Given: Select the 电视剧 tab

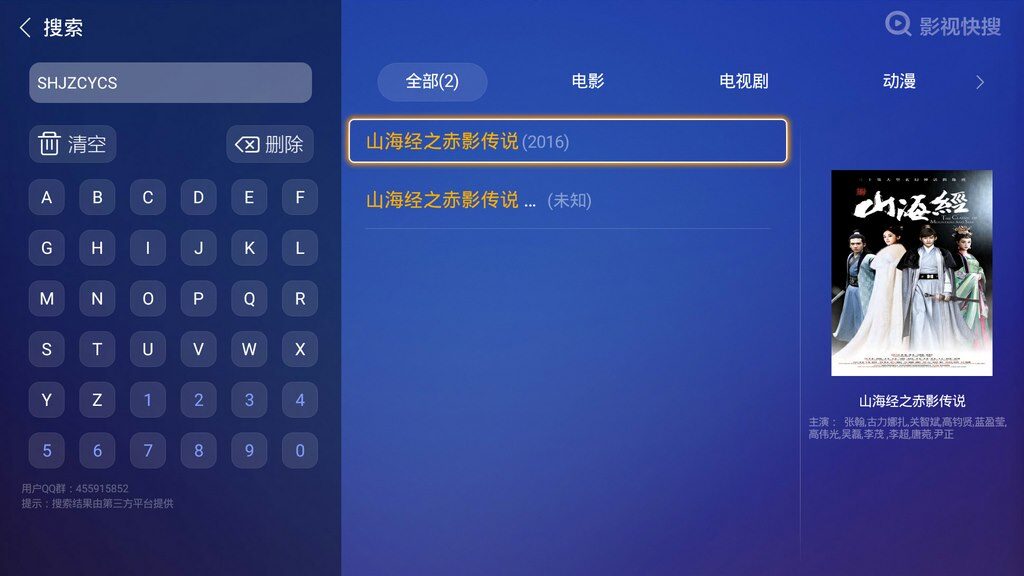Looking at the screenshot, I should point(744,82).
